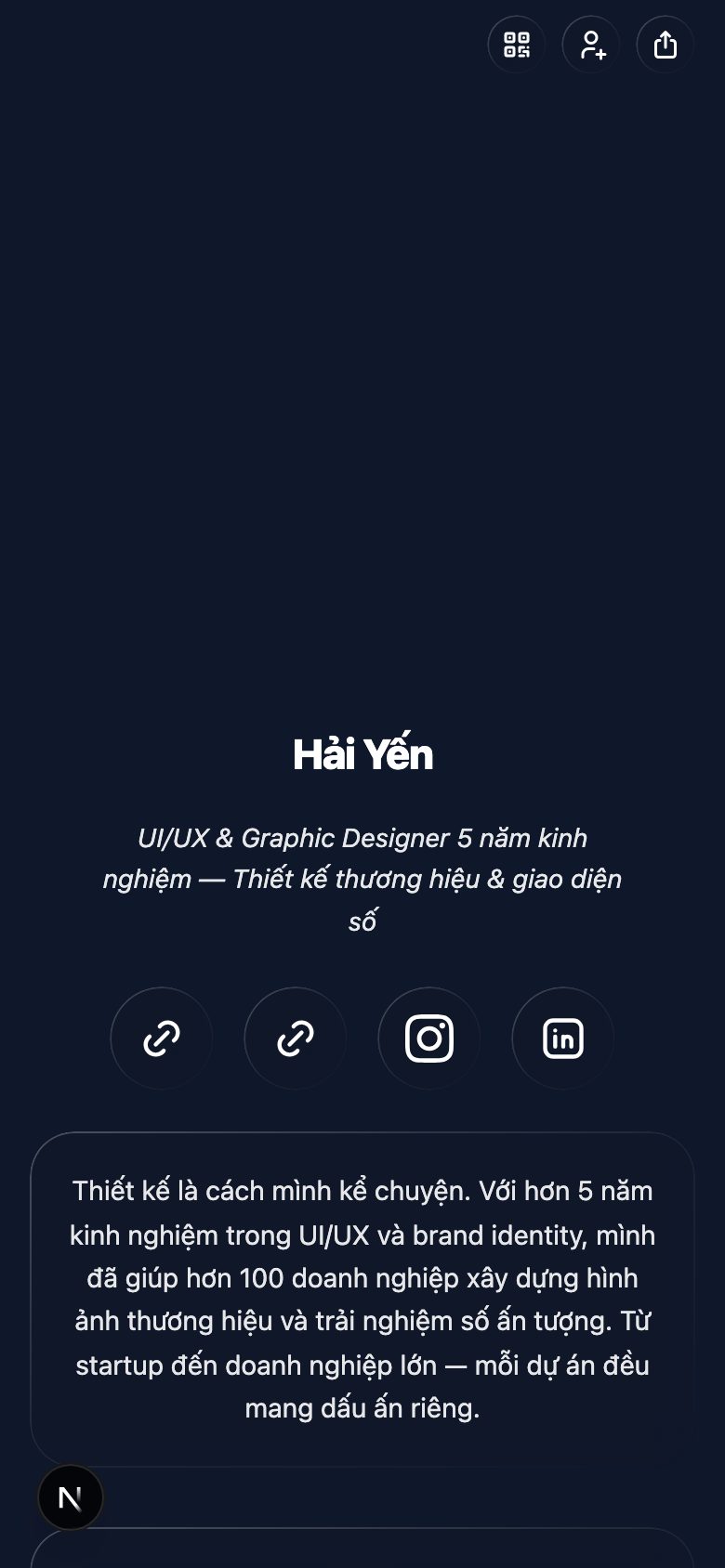Tap the Instagram camera glyph

tap(428, 1038)
